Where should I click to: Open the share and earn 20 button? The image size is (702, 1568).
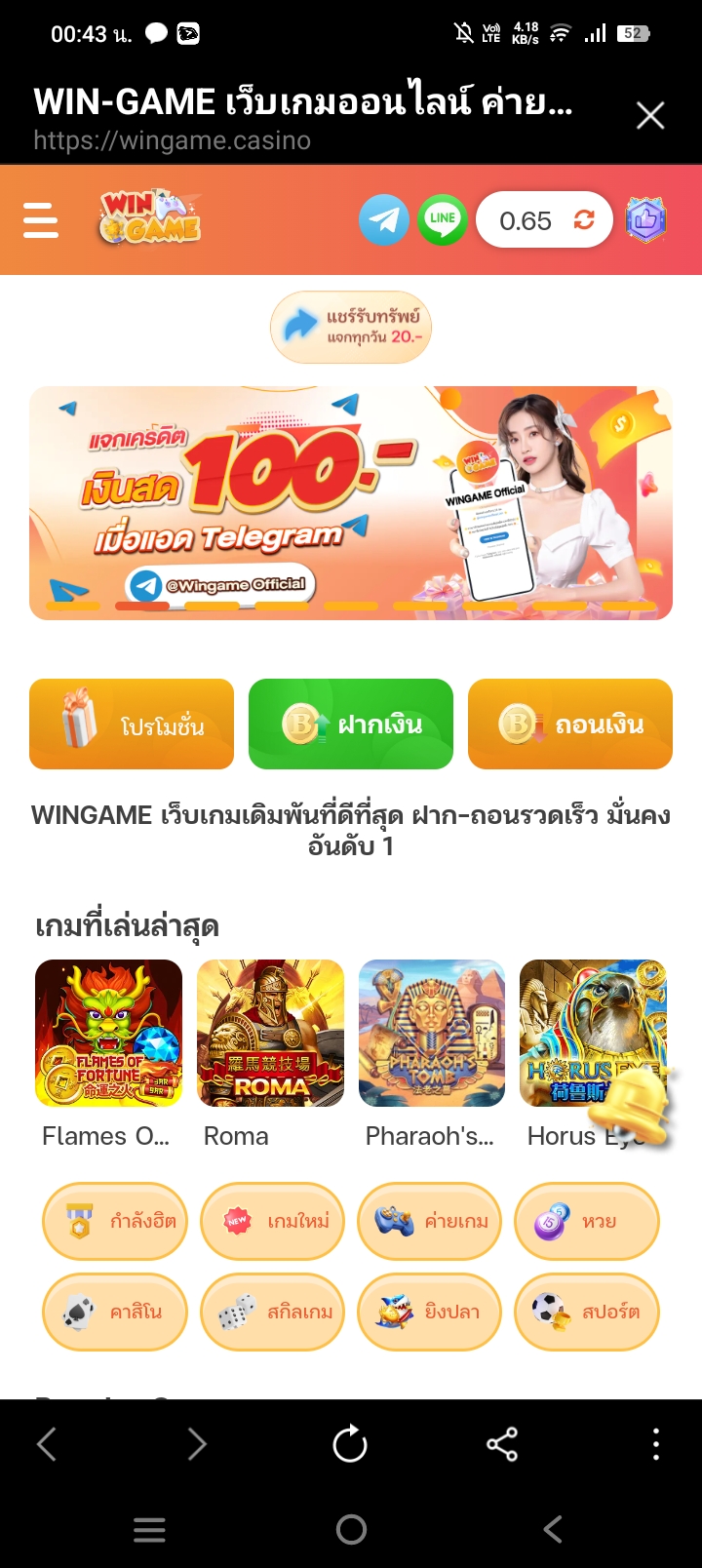pos(351,327)
